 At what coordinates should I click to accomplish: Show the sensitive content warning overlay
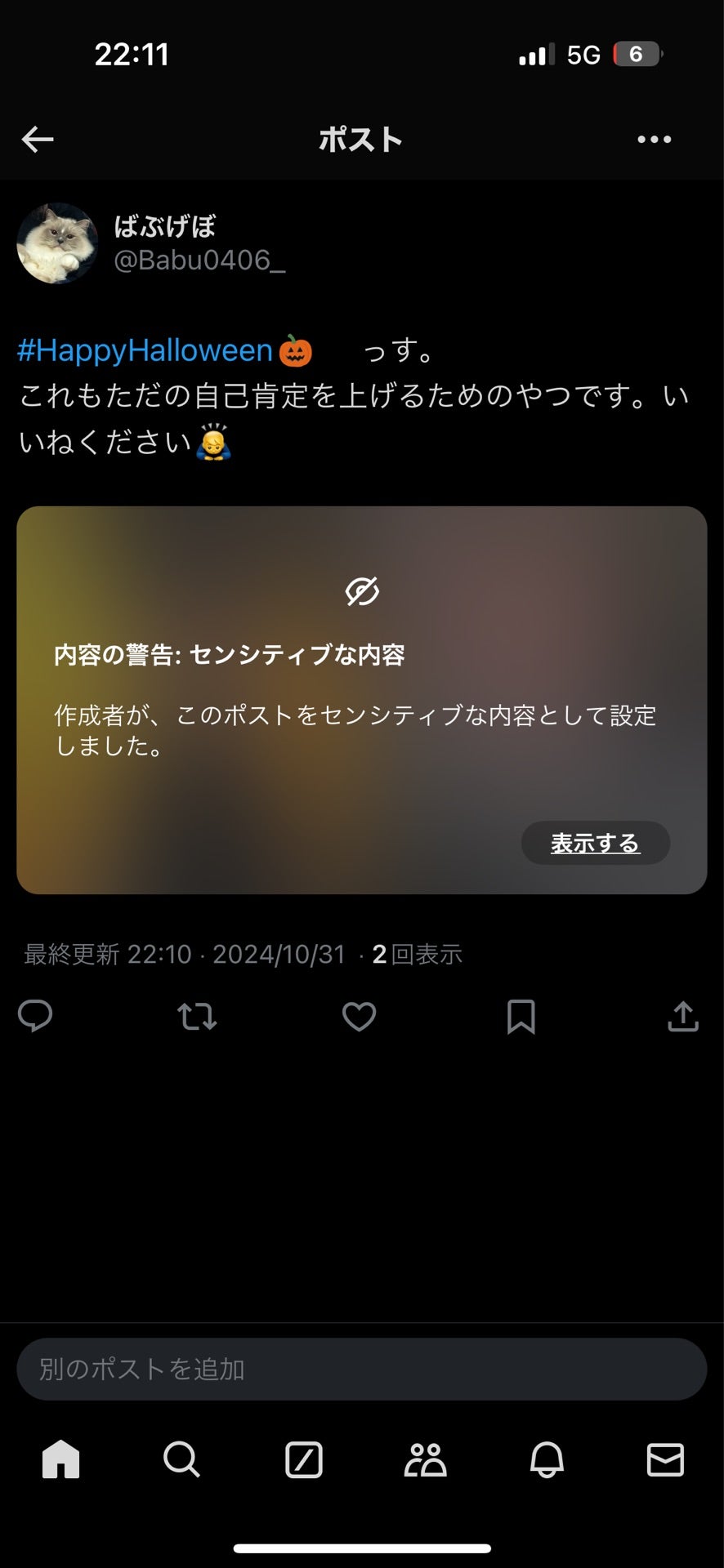coord(362,698)
